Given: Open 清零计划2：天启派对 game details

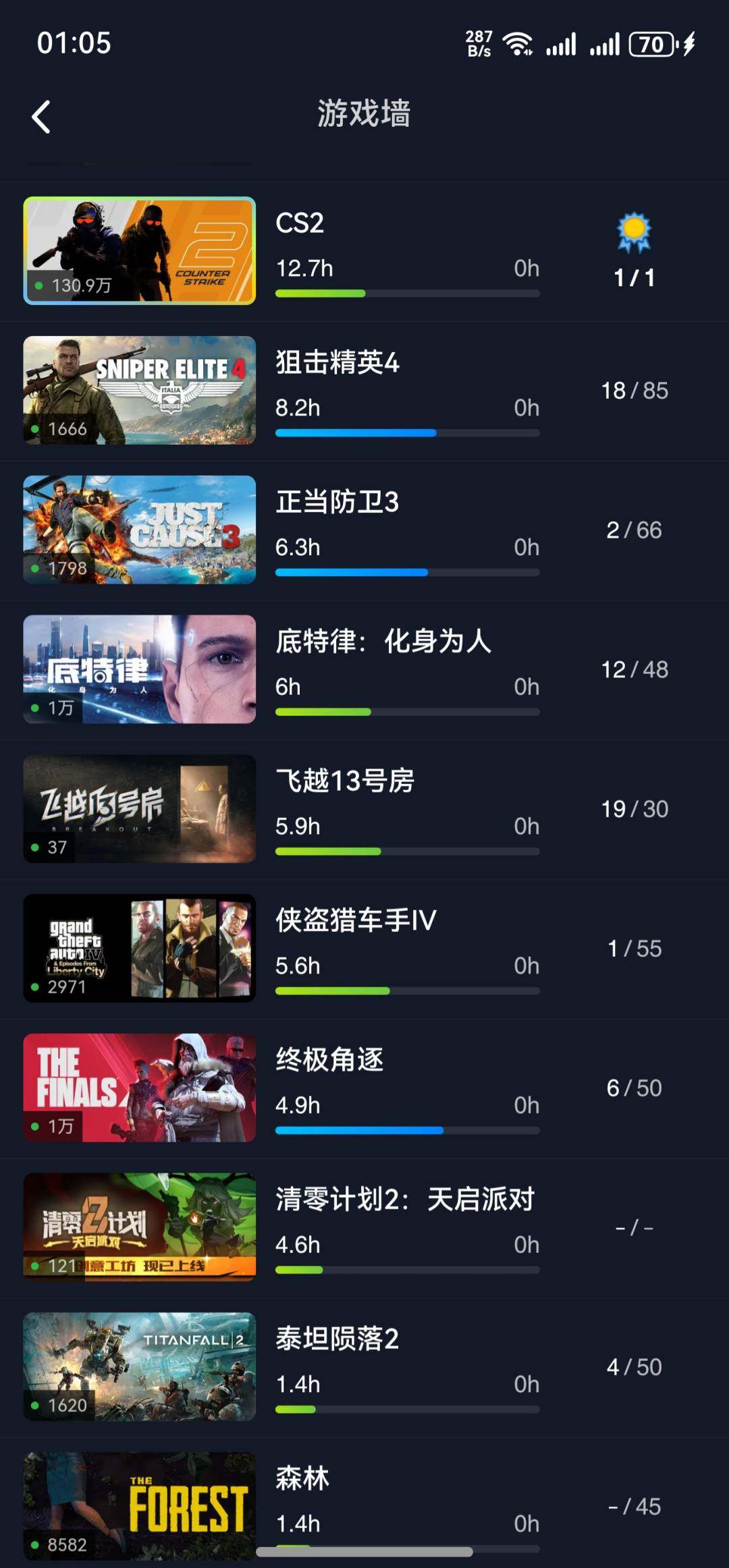Looking at the screenshot, I should (364, 1227).
